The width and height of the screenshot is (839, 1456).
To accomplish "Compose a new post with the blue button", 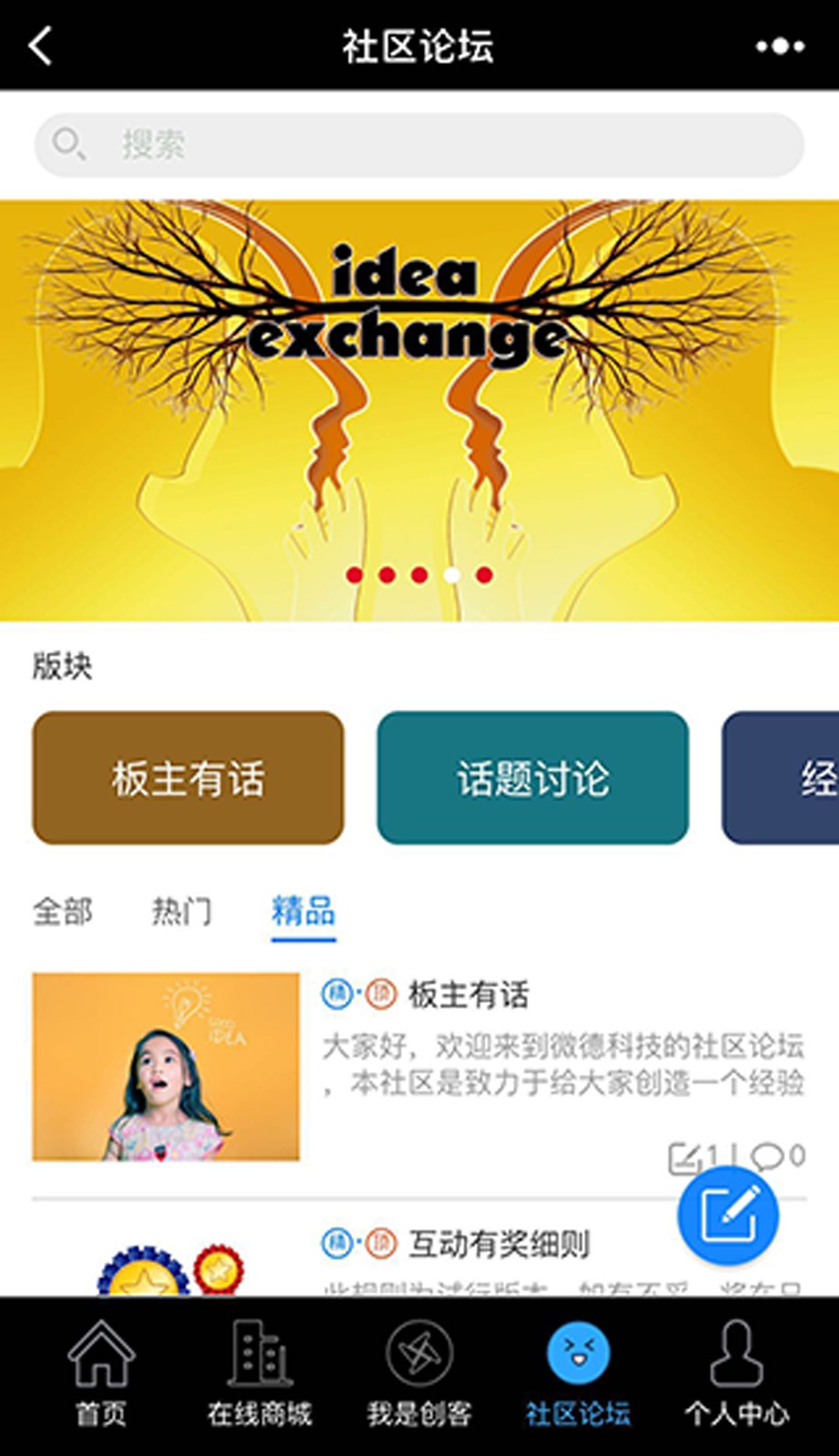I will click(728, 1215).
